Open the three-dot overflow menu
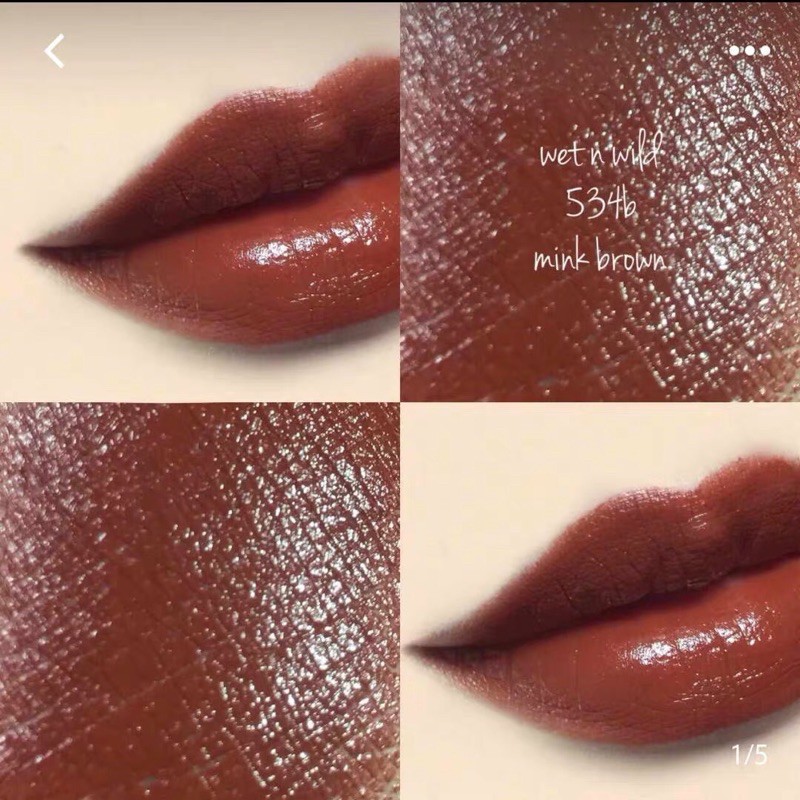Image resolution: width=800 pixels, height=800 pixels. pyautogui.click(x=749, y=50)
